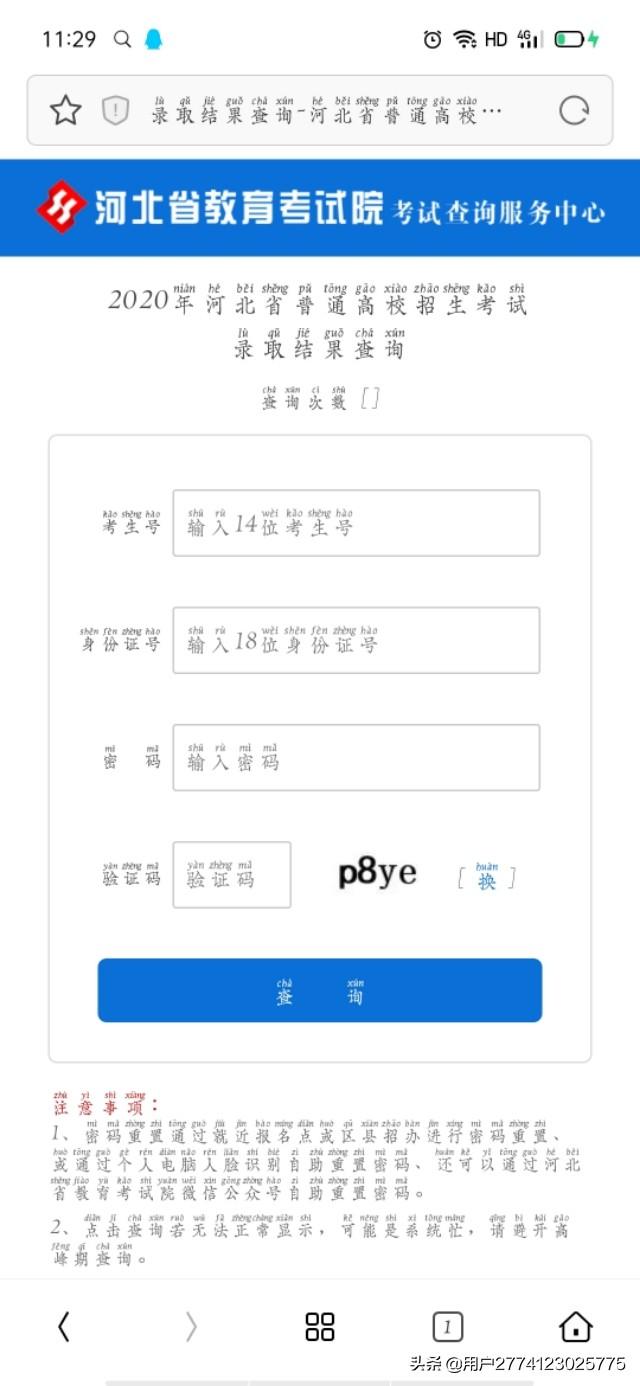
Task: Bookmark this page with the star icon
Action: [66, 110]
